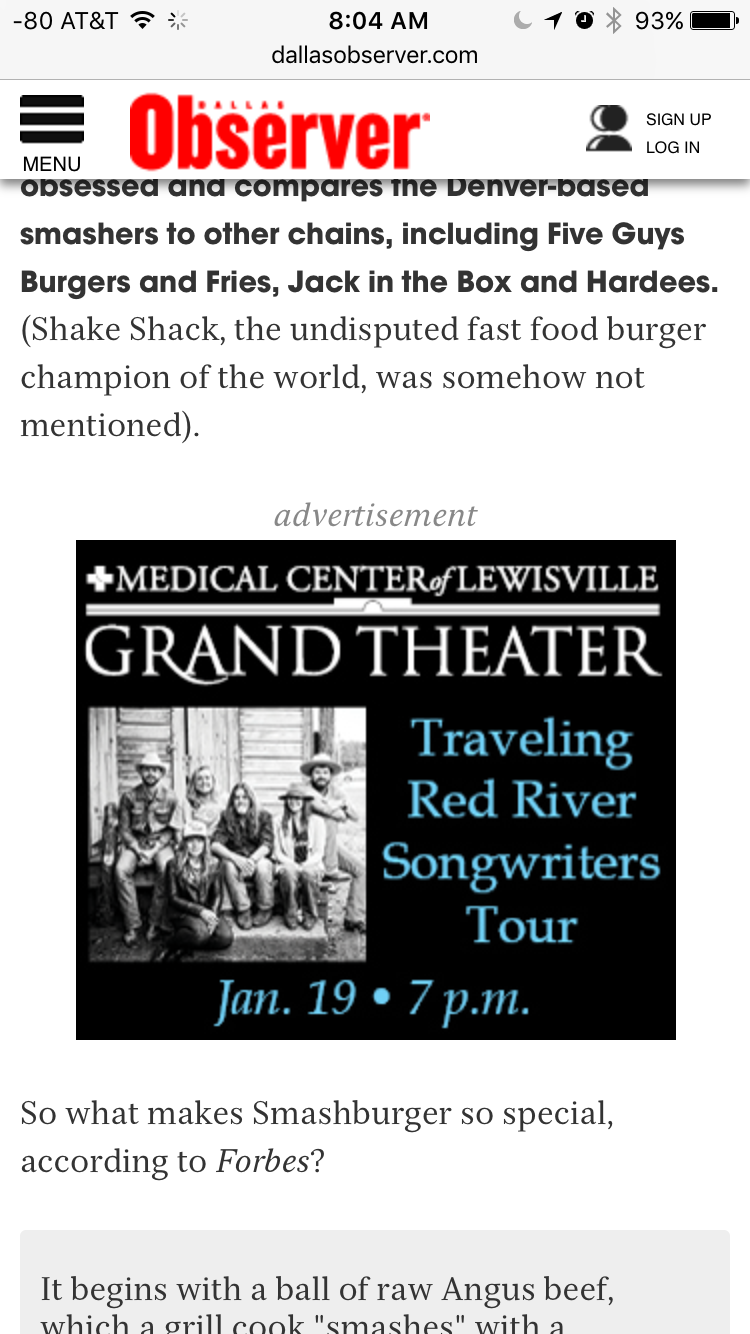Tap the LOG IN link
The width and height of the screenshot is (750, 1334).
pos(672,147)
